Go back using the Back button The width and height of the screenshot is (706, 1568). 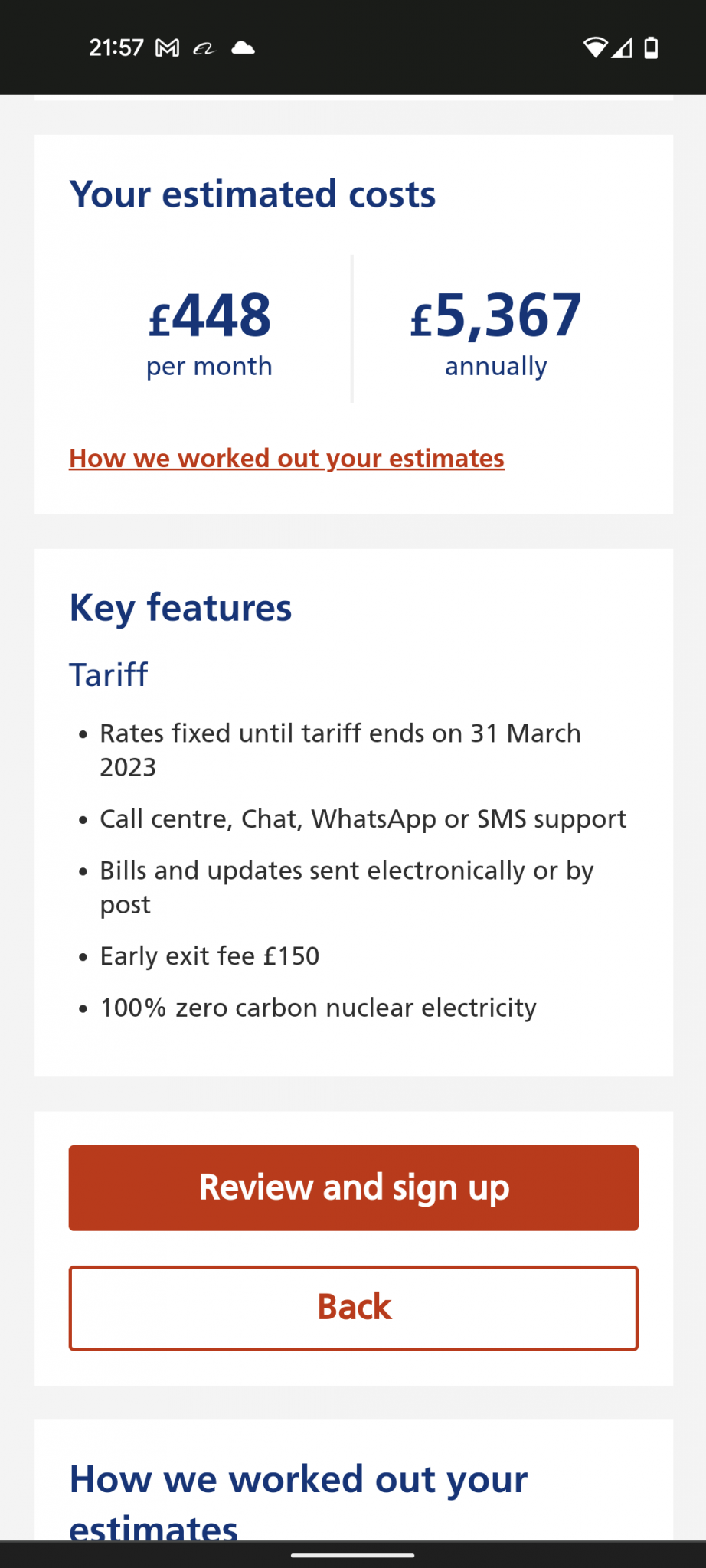(353, 1307)
